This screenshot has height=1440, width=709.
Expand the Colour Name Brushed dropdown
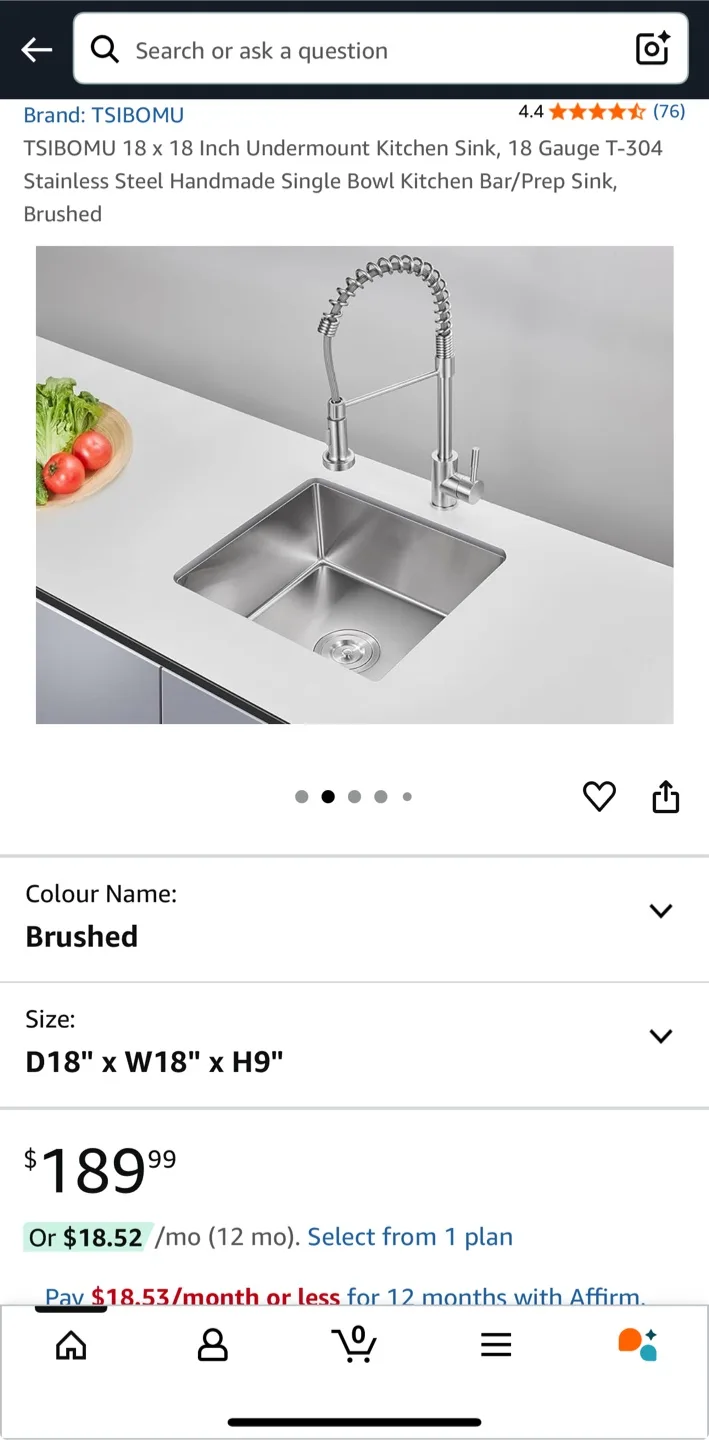(660, 911)
